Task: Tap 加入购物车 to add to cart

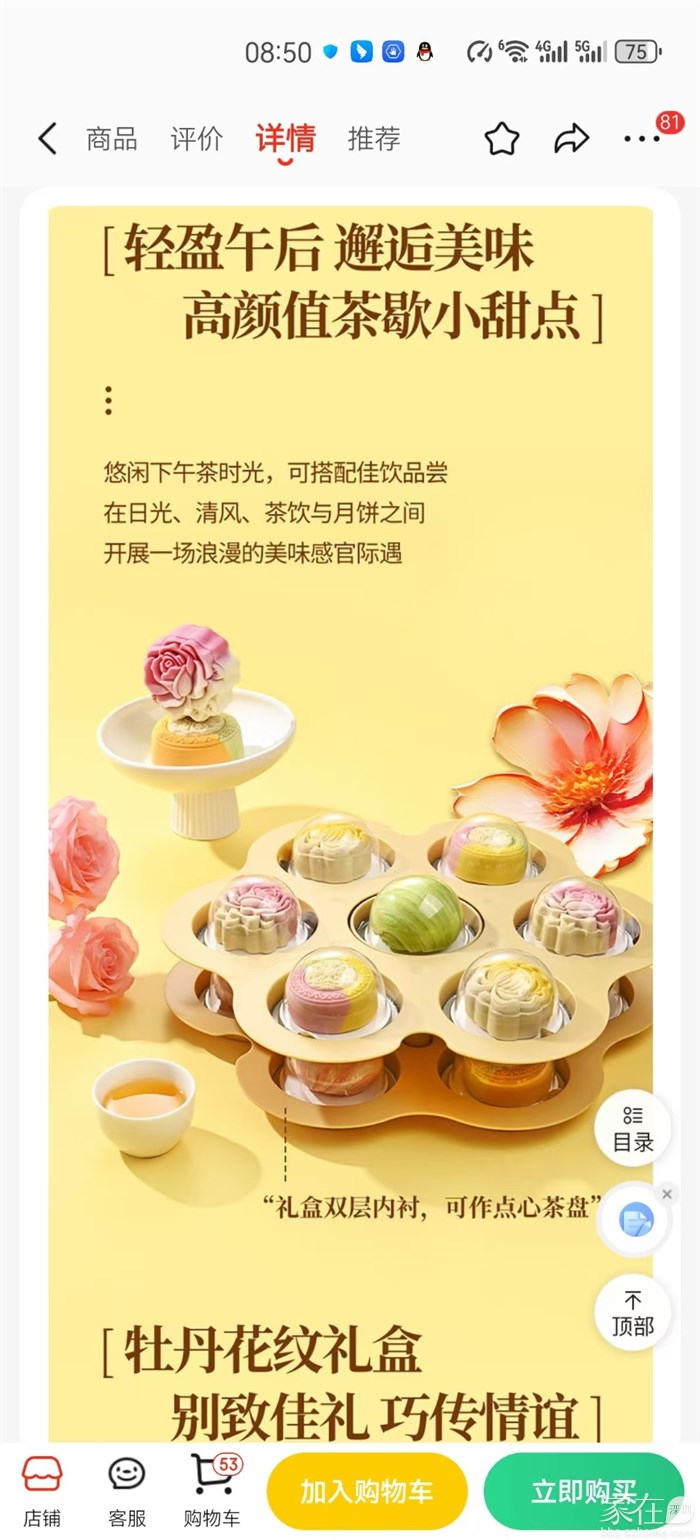Action: [x=367, y=1492]
